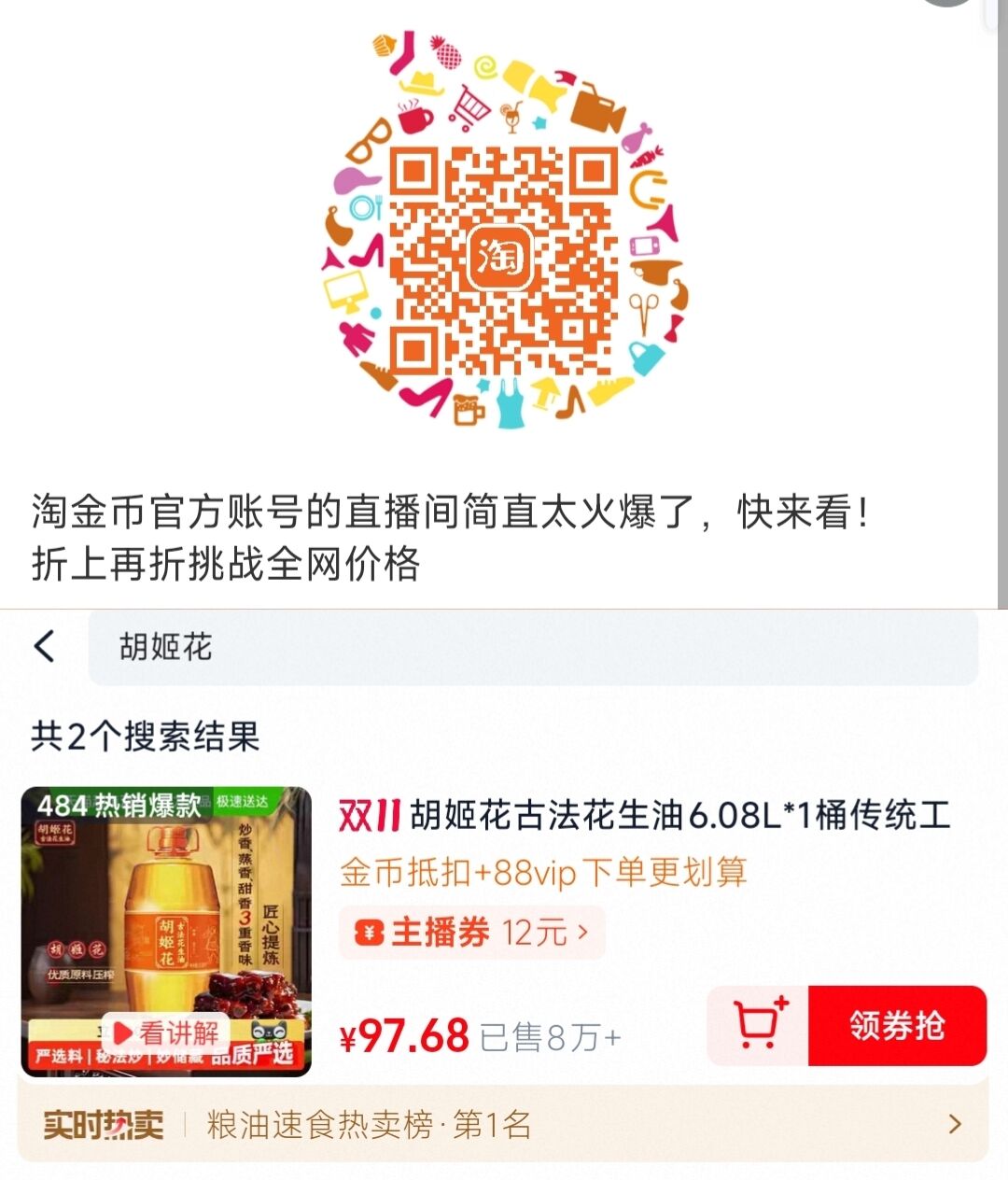This screenshot has width=1008, height=1180.
Task: Go back using the arrow beside the search field
Action: 44,646
